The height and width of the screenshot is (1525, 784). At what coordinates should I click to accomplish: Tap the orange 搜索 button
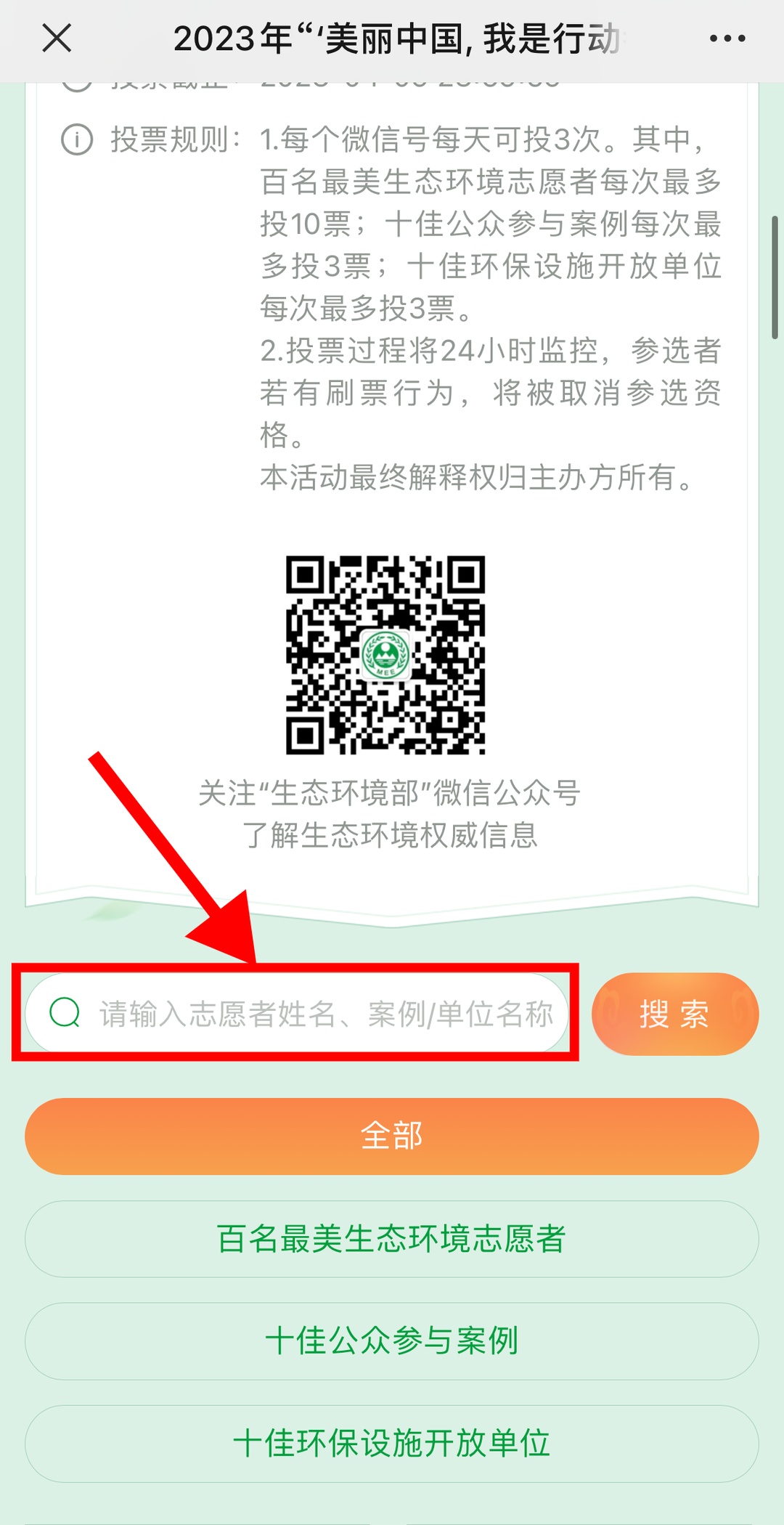tap(674, 1014)
